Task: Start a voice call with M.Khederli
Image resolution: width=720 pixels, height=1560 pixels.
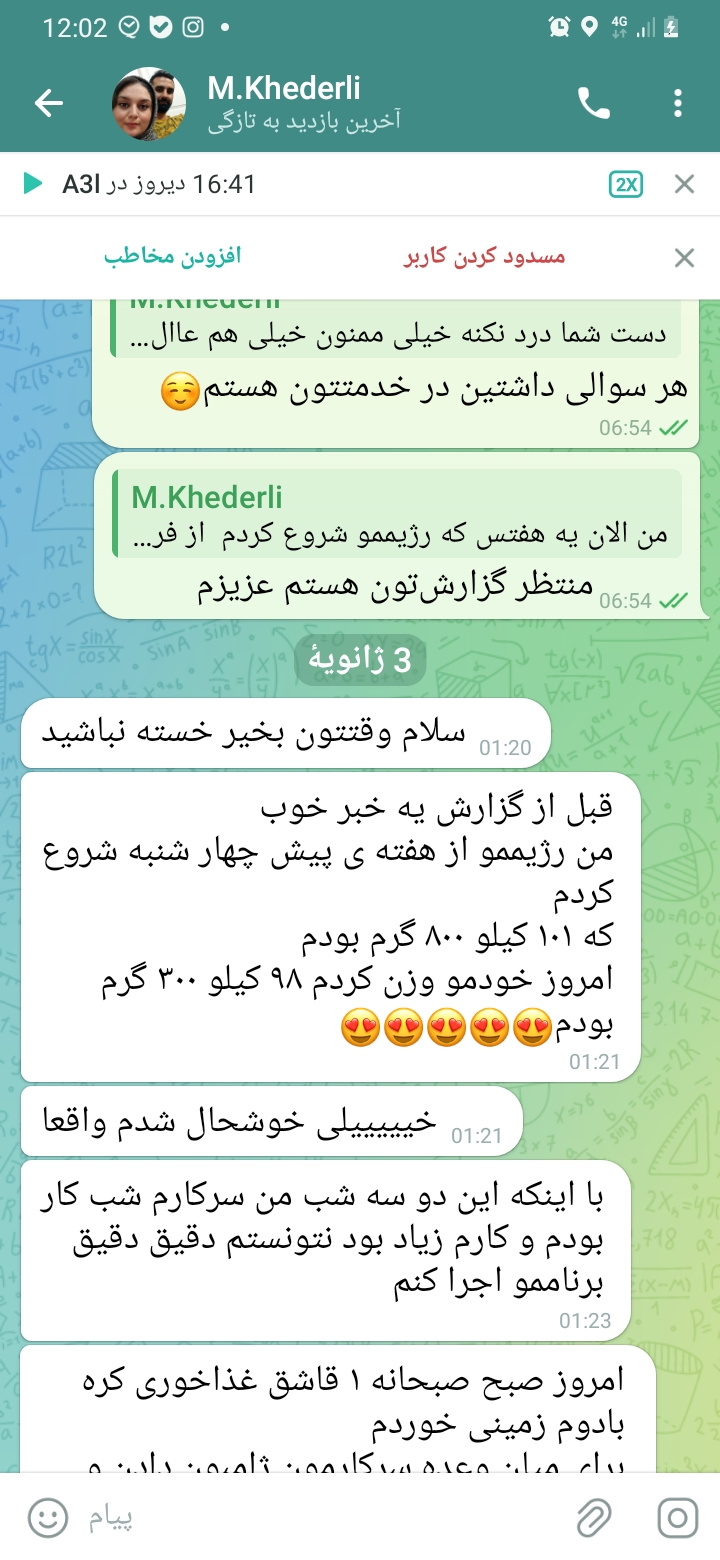Action: (x=595, y=103)
